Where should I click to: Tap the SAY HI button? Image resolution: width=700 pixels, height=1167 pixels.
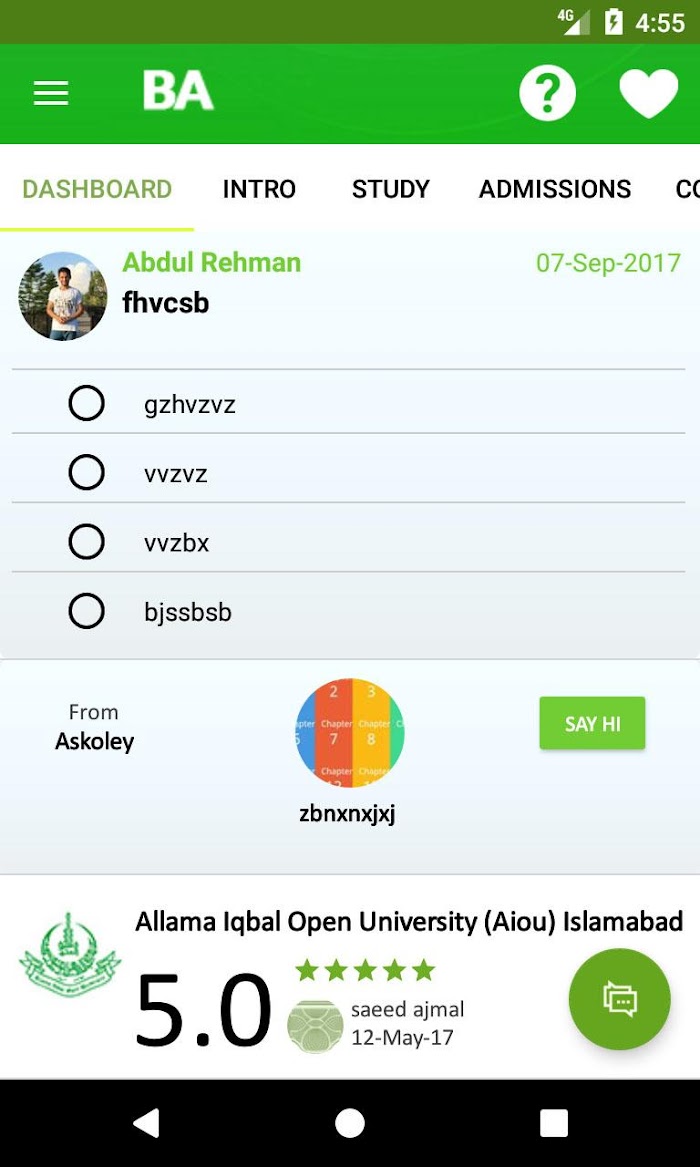tap(592, 723)
